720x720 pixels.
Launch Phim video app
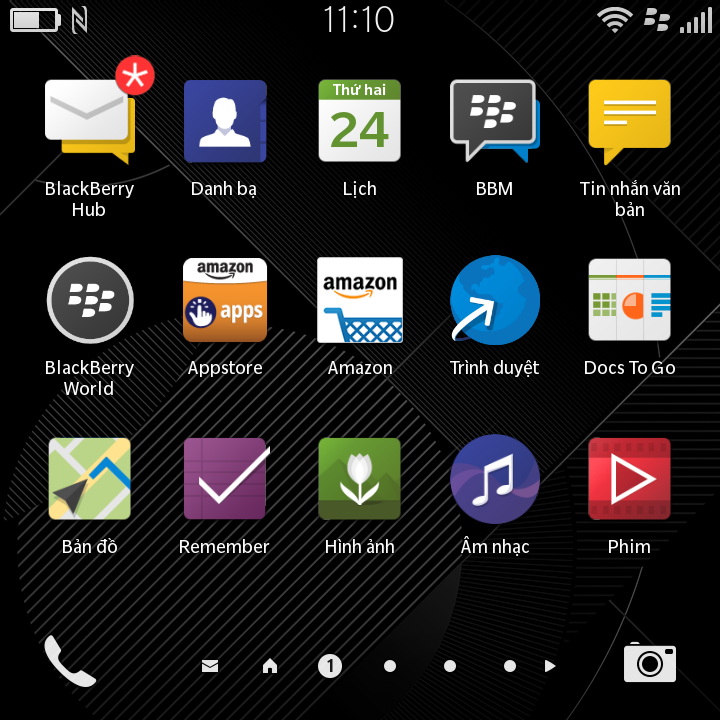coord(629,479)
